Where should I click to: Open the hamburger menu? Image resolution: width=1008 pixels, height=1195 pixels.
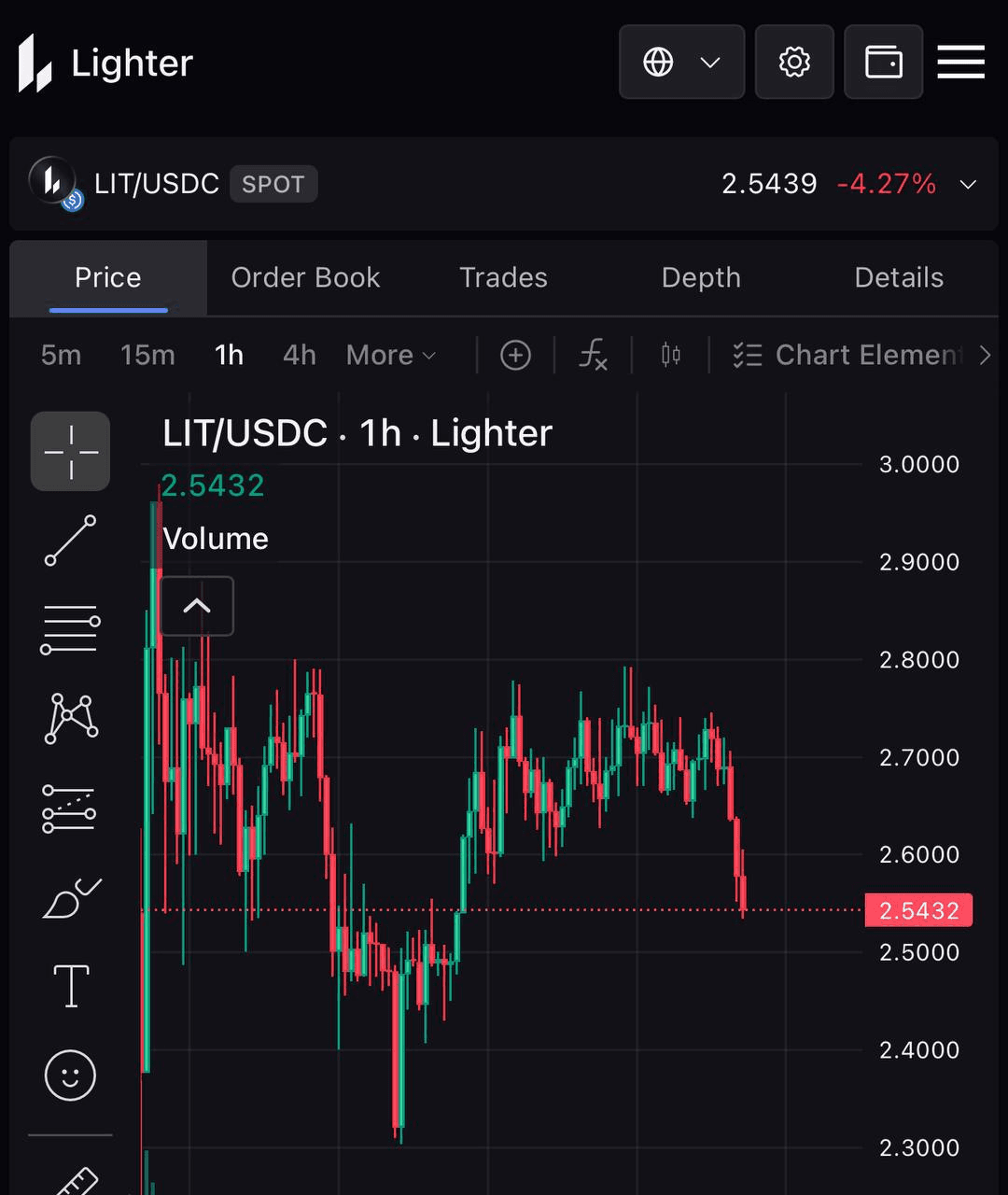pyautogui.click(x=960, y=63)
